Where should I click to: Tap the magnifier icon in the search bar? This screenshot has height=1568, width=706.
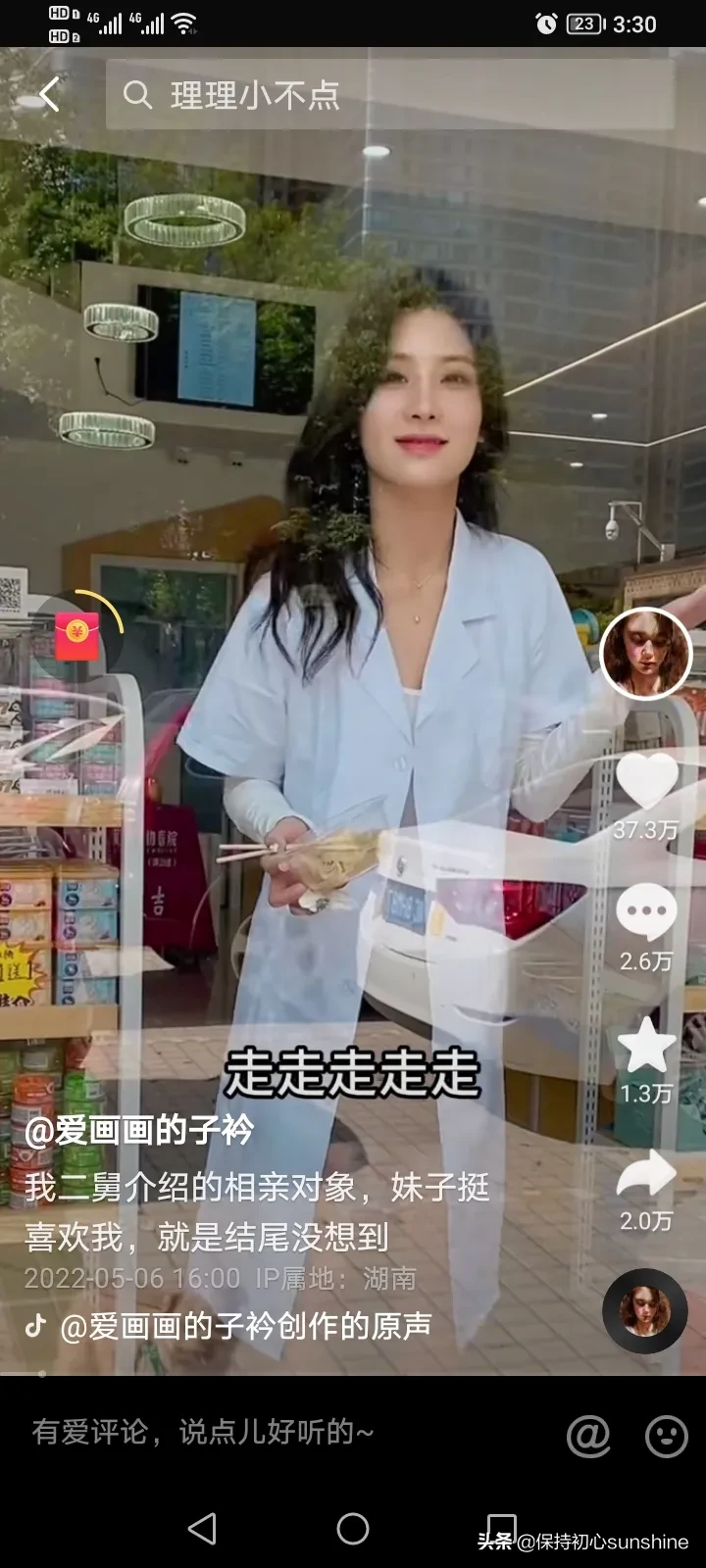[x=137, y=94]
